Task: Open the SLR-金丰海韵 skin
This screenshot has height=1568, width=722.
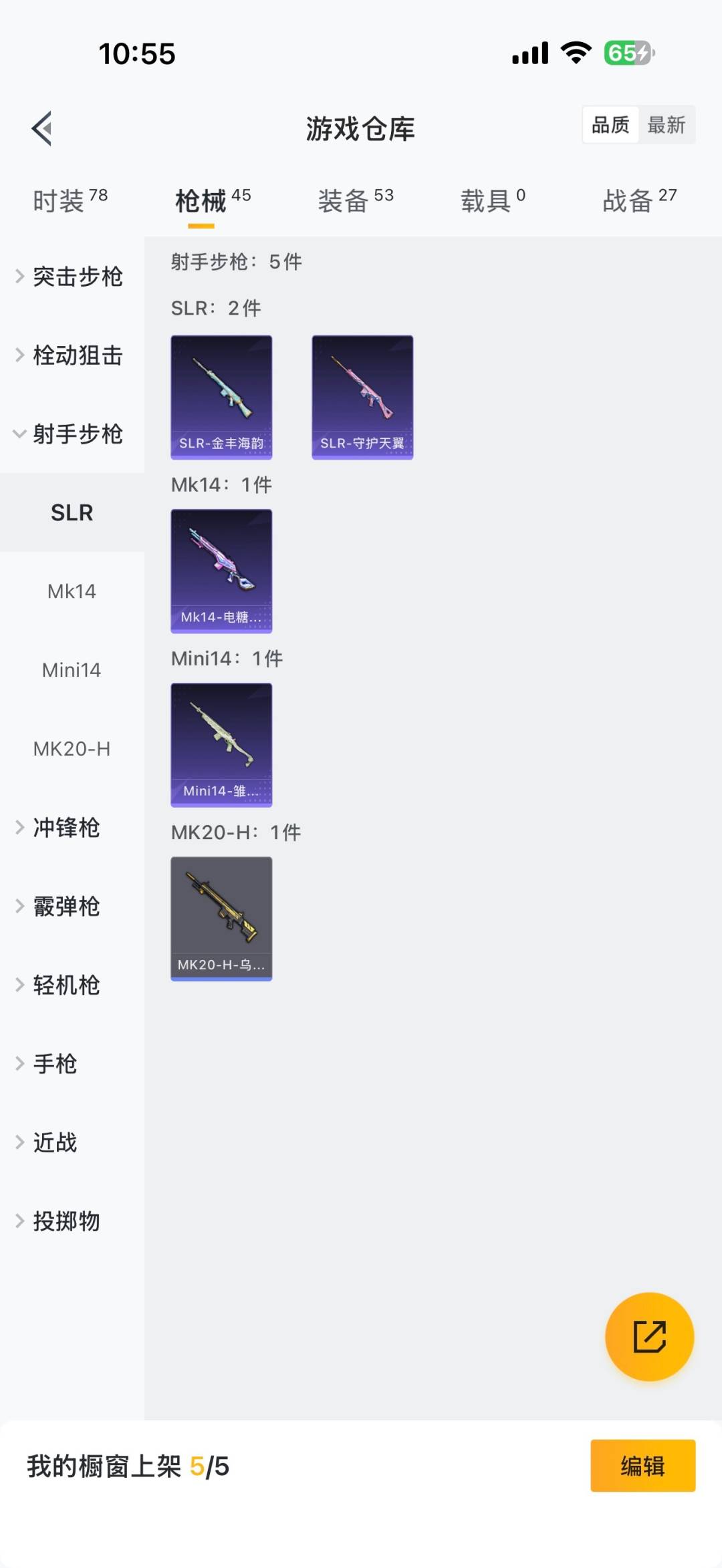Action: pyautogui.click(x=221, y=398)
